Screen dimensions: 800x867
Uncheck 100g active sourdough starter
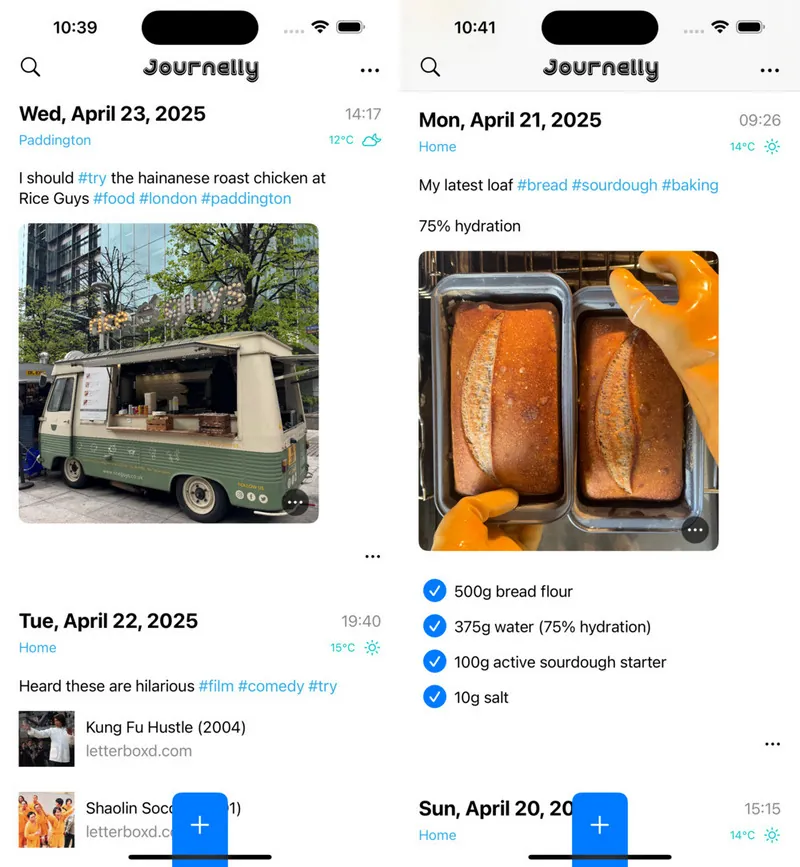pos(434,661)
